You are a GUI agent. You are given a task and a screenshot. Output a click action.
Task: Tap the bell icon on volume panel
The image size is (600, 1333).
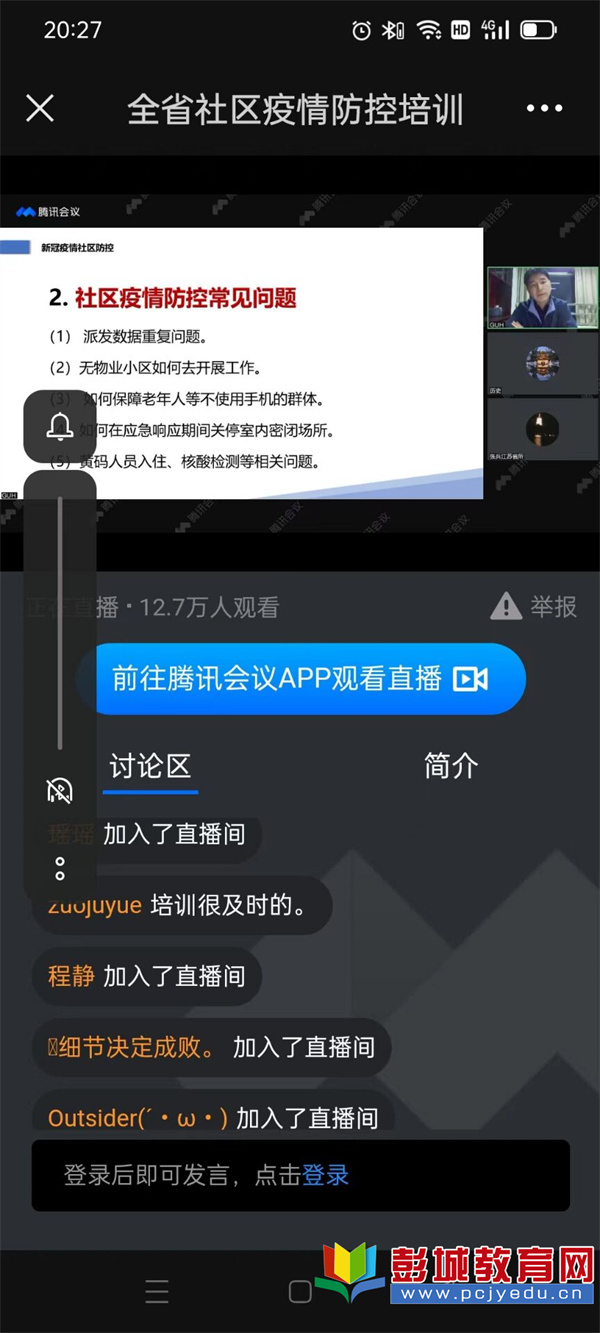click(x=59, y=427)
